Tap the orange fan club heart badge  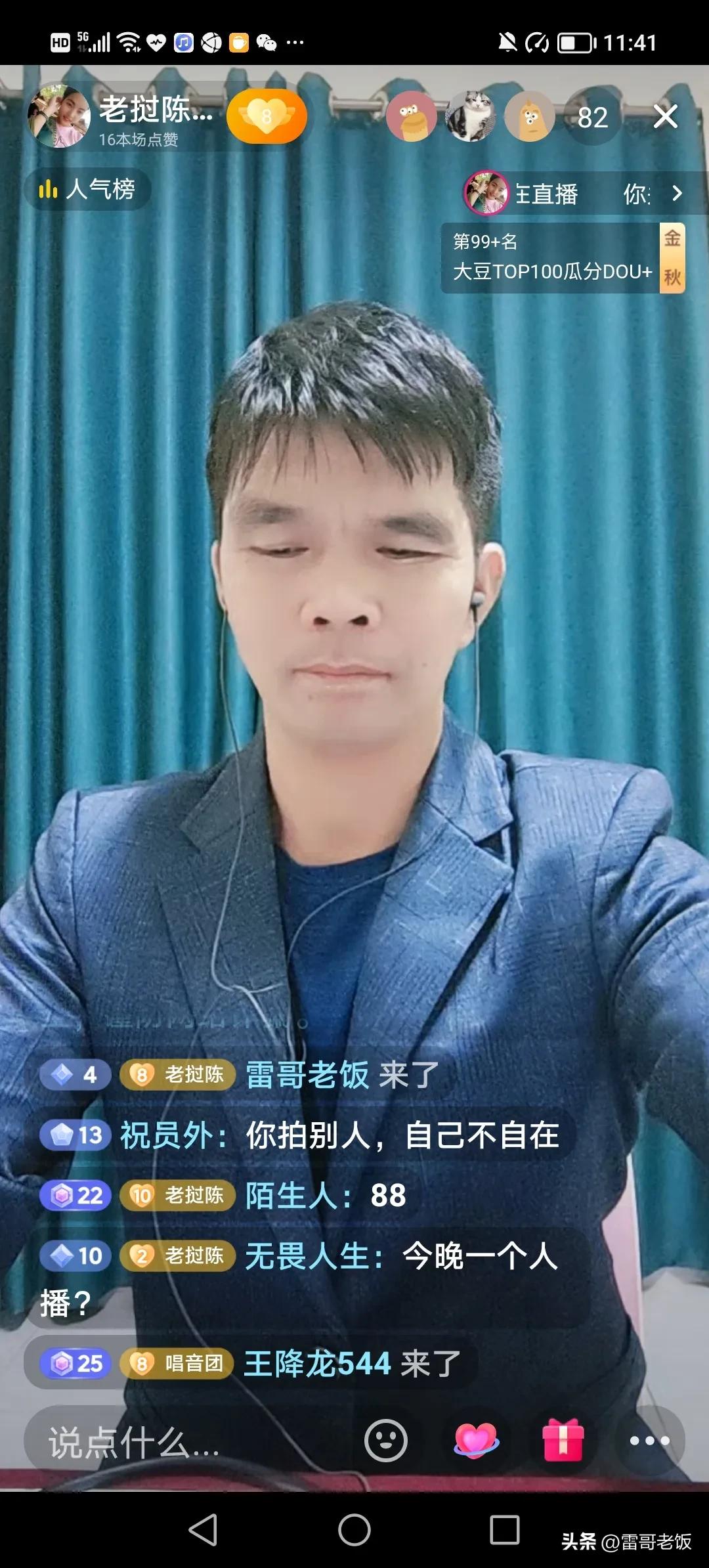click(x=267, y=116)
